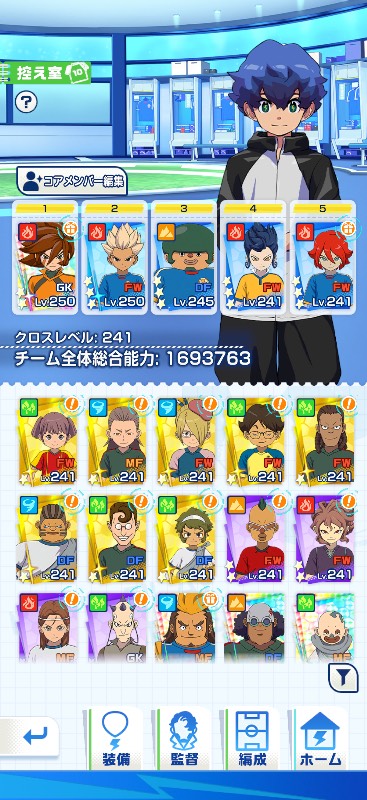Open the mohawk FW card on purple background
This screenshot has height=800, width=367.
(x=255, y=538)
